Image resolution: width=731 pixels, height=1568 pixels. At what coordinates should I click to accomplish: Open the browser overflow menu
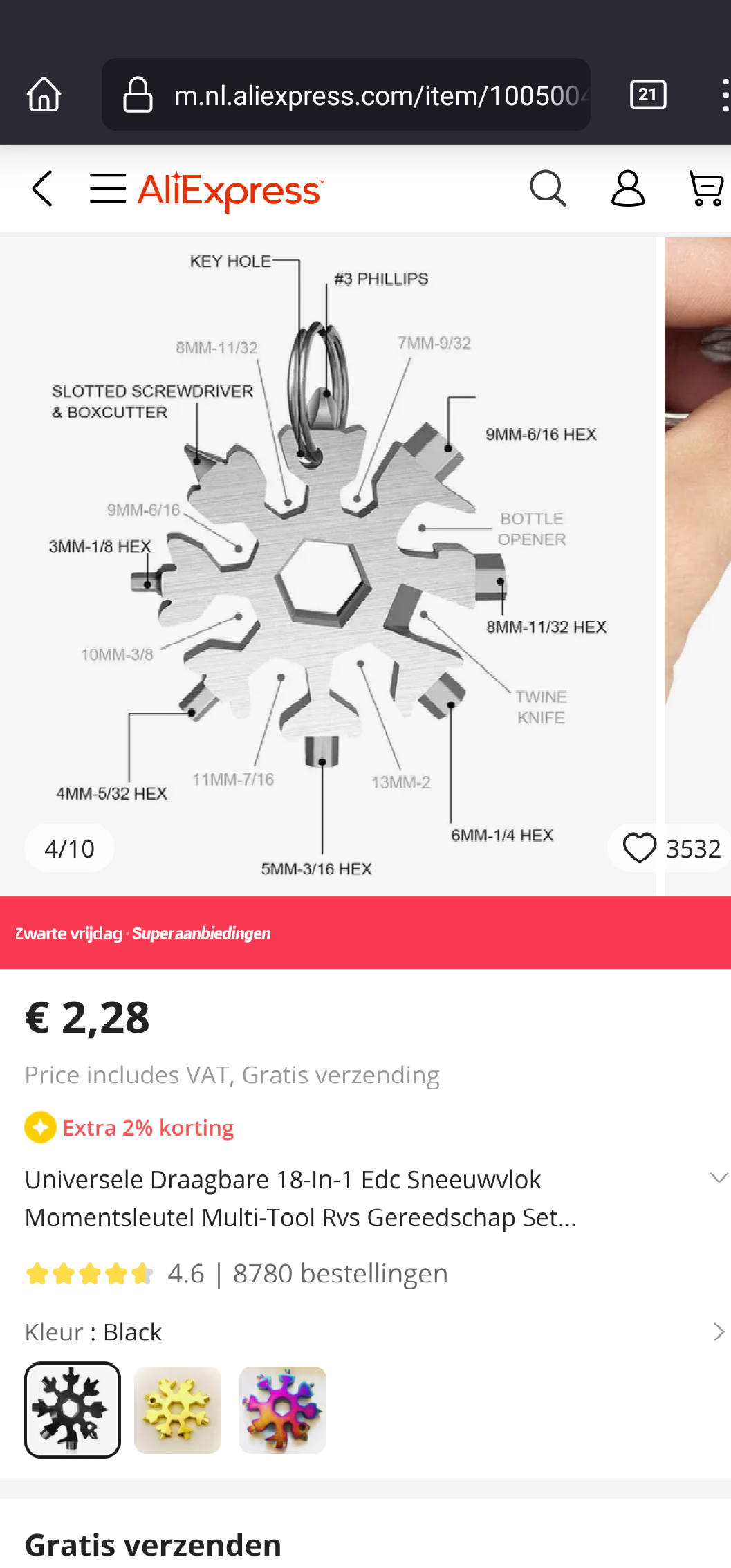[724, 95]
